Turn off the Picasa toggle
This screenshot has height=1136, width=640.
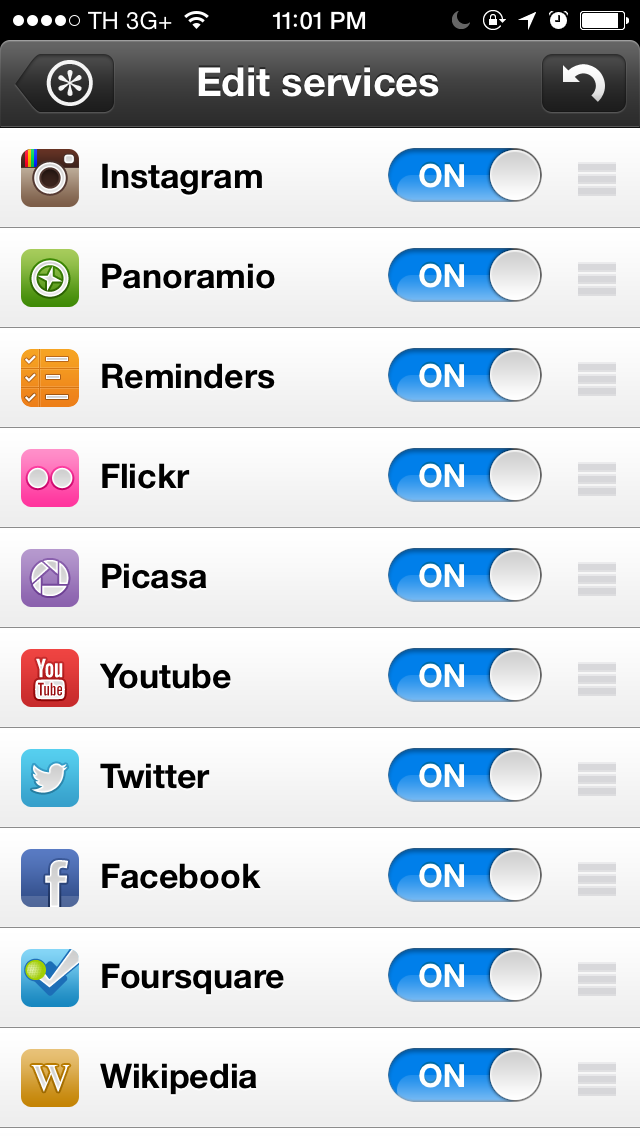[x=465, y=575]
